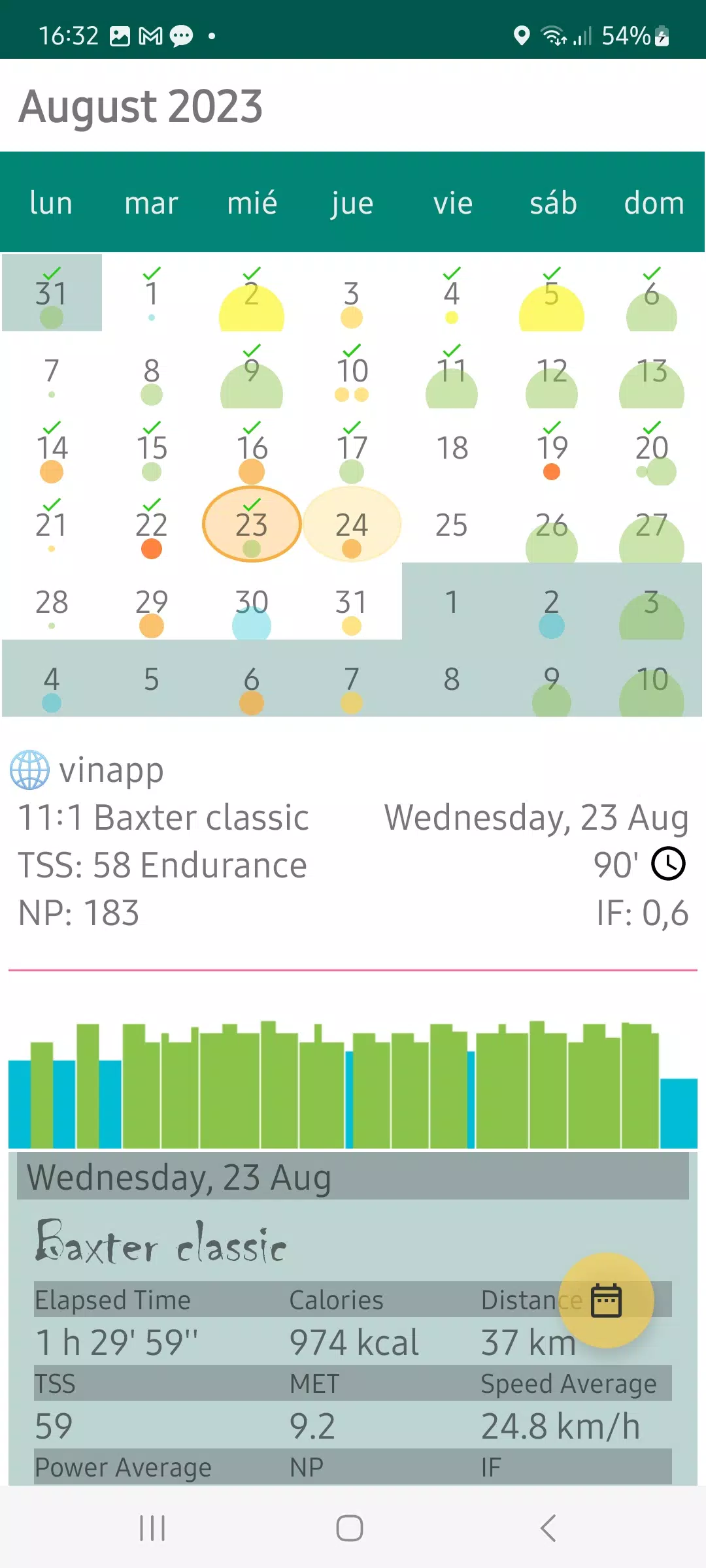Viewport: 706px width, 1568px height.
Task: Go back using the system back button
Action: click(x=548, y=1528)
